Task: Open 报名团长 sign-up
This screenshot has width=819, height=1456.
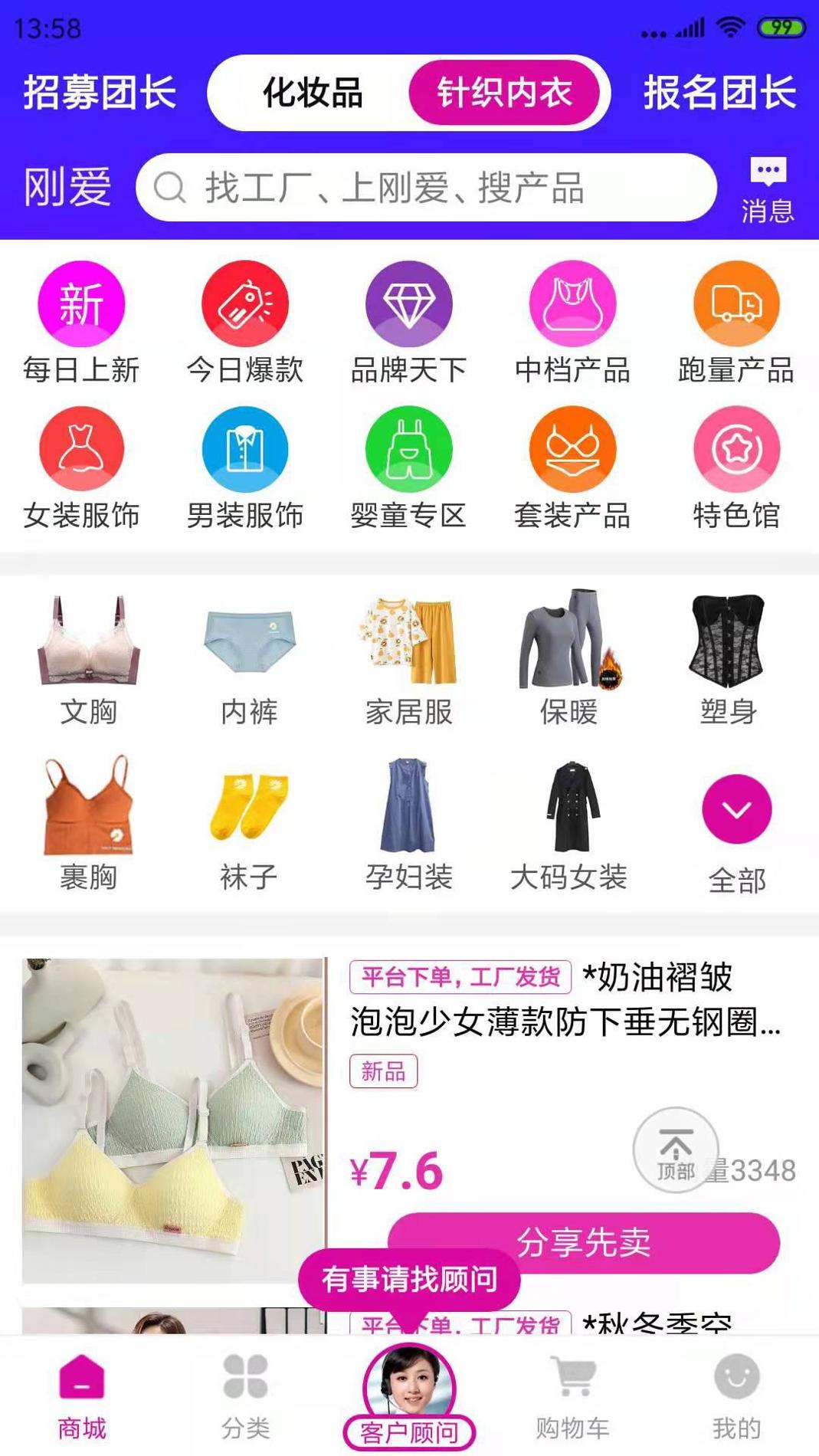Action: (x=719, y=93)
